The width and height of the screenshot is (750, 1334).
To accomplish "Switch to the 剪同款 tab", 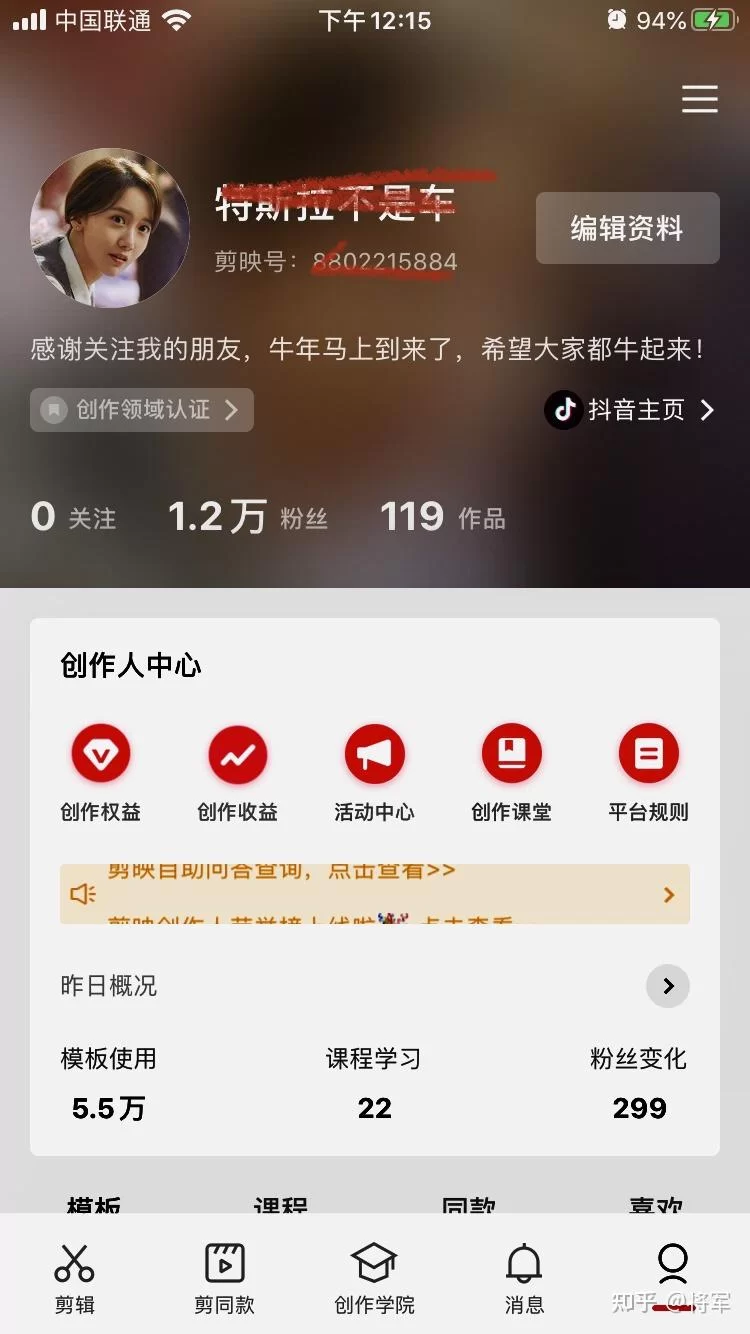I will [x=224, y=1277].
